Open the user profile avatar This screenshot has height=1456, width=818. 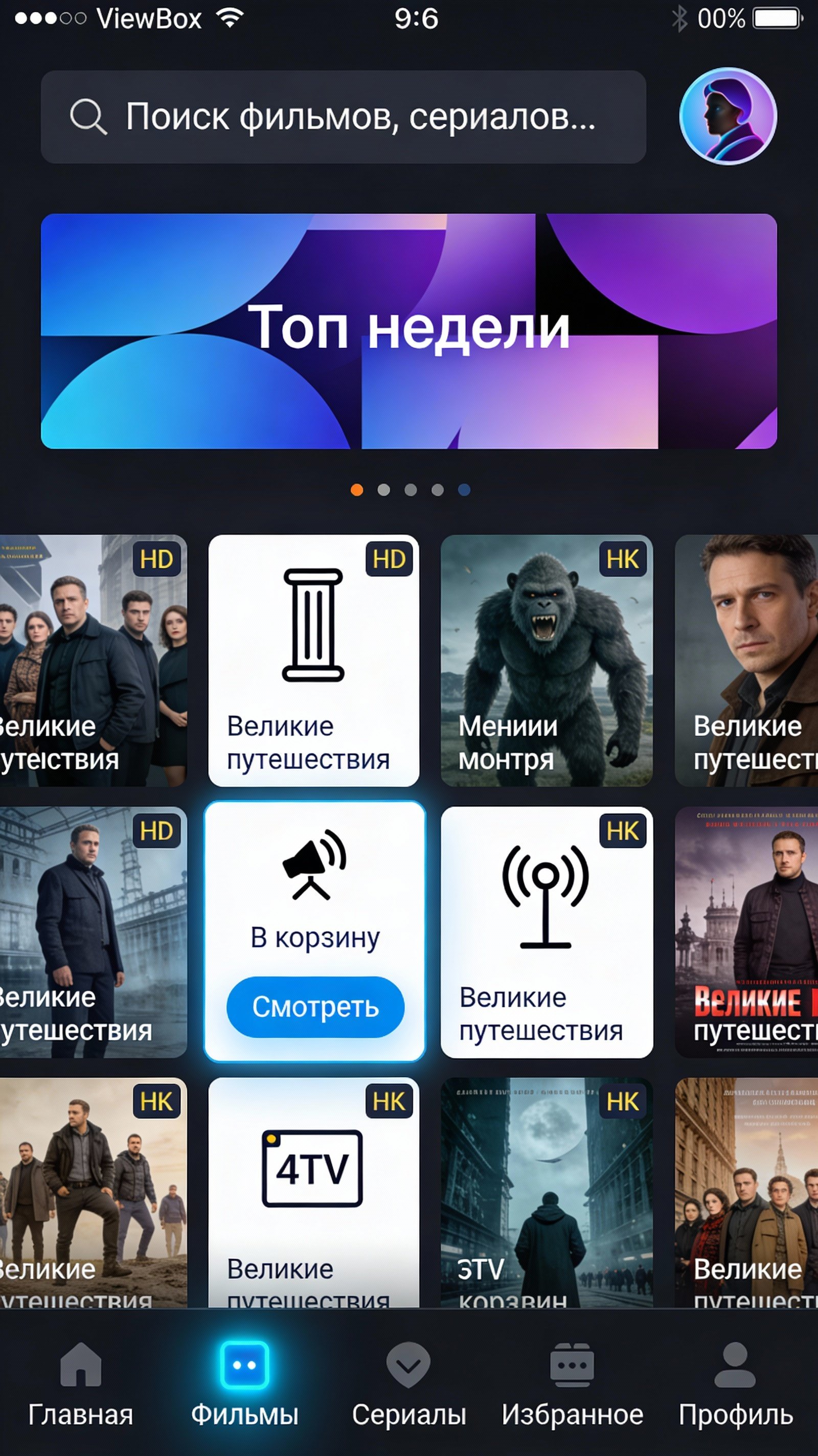point(727,117)
